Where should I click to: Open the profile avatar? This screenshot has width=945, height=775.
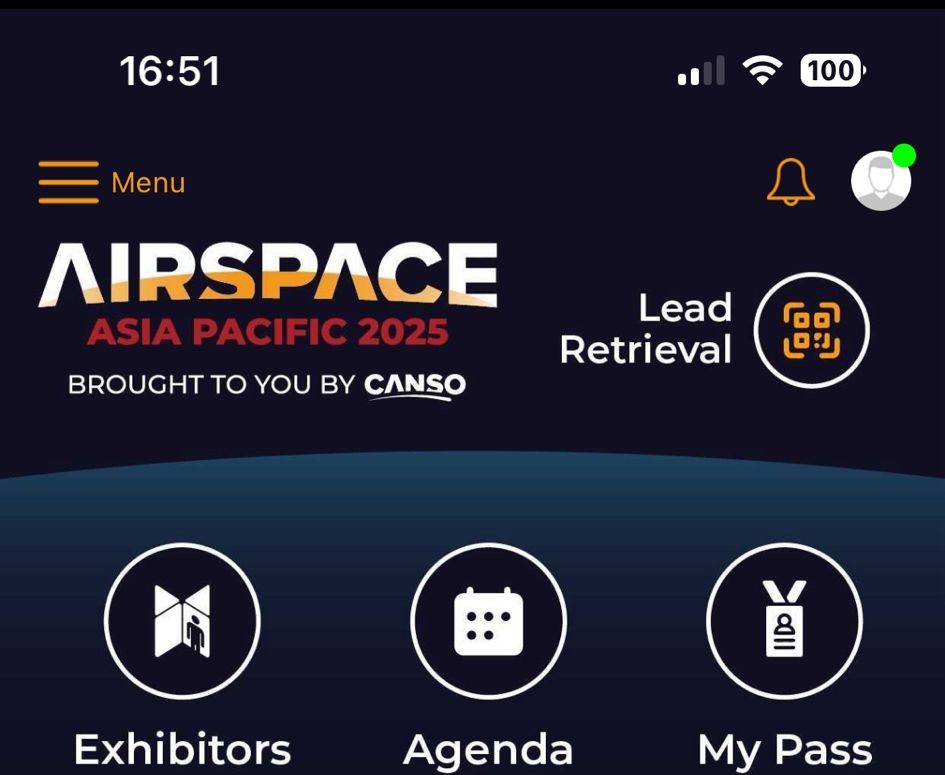[x=881, y=181]
